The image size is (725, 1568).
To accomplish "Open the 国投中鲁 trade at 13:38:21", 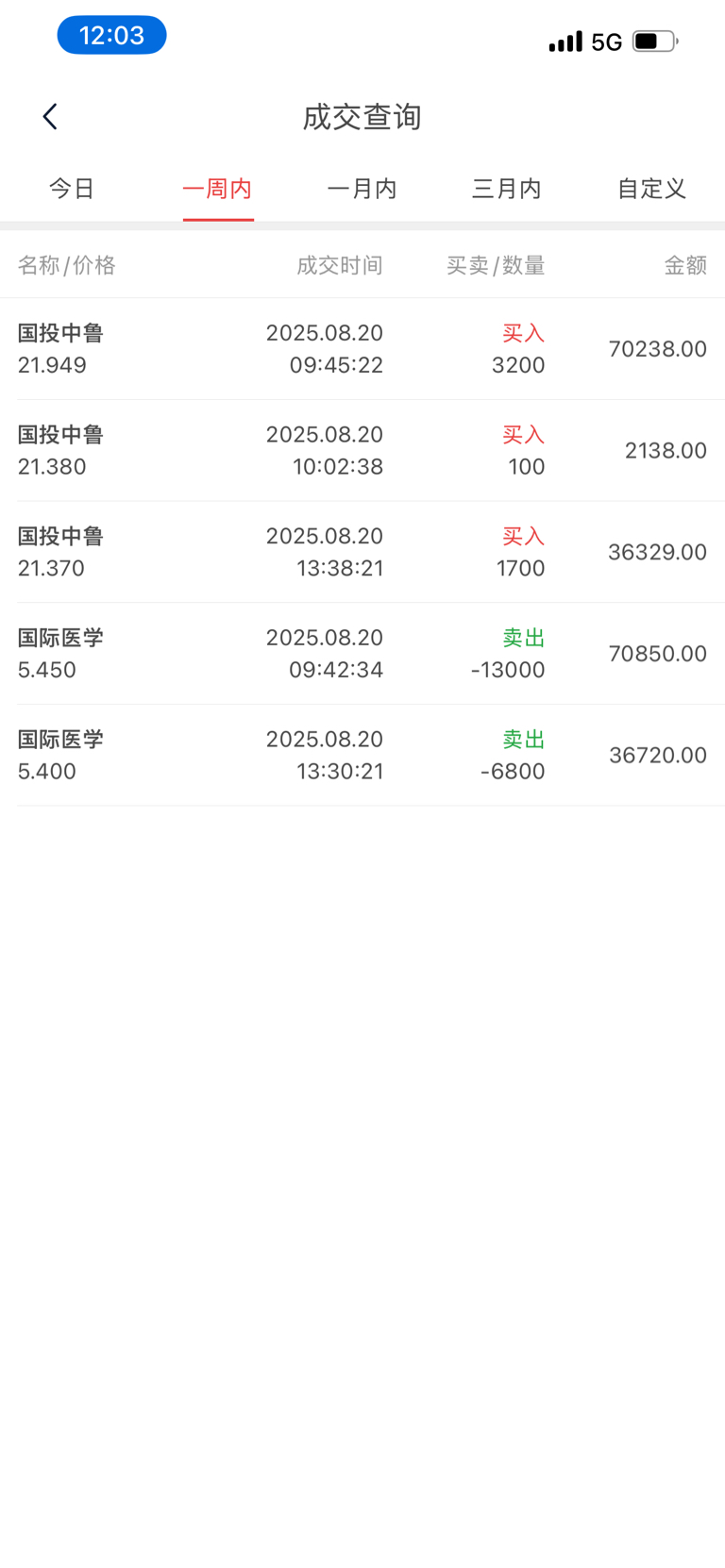I will tap(362, 552).
